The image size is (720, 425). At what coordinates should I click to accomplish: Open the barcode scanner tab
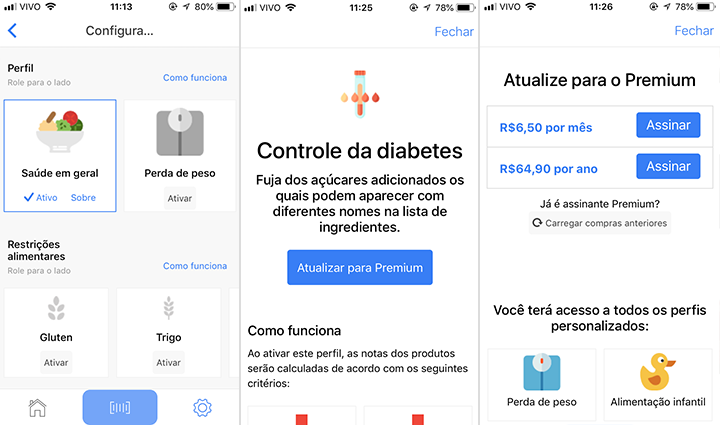click(120, 407)
